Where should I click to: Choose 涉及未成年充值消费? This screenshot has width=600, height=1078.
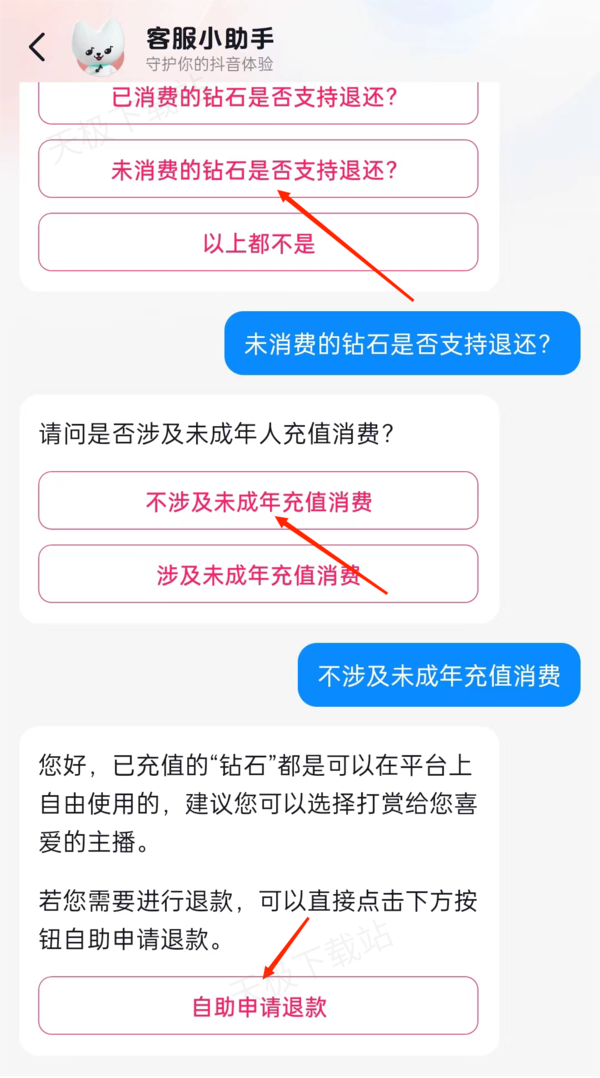tap(258, 574)
